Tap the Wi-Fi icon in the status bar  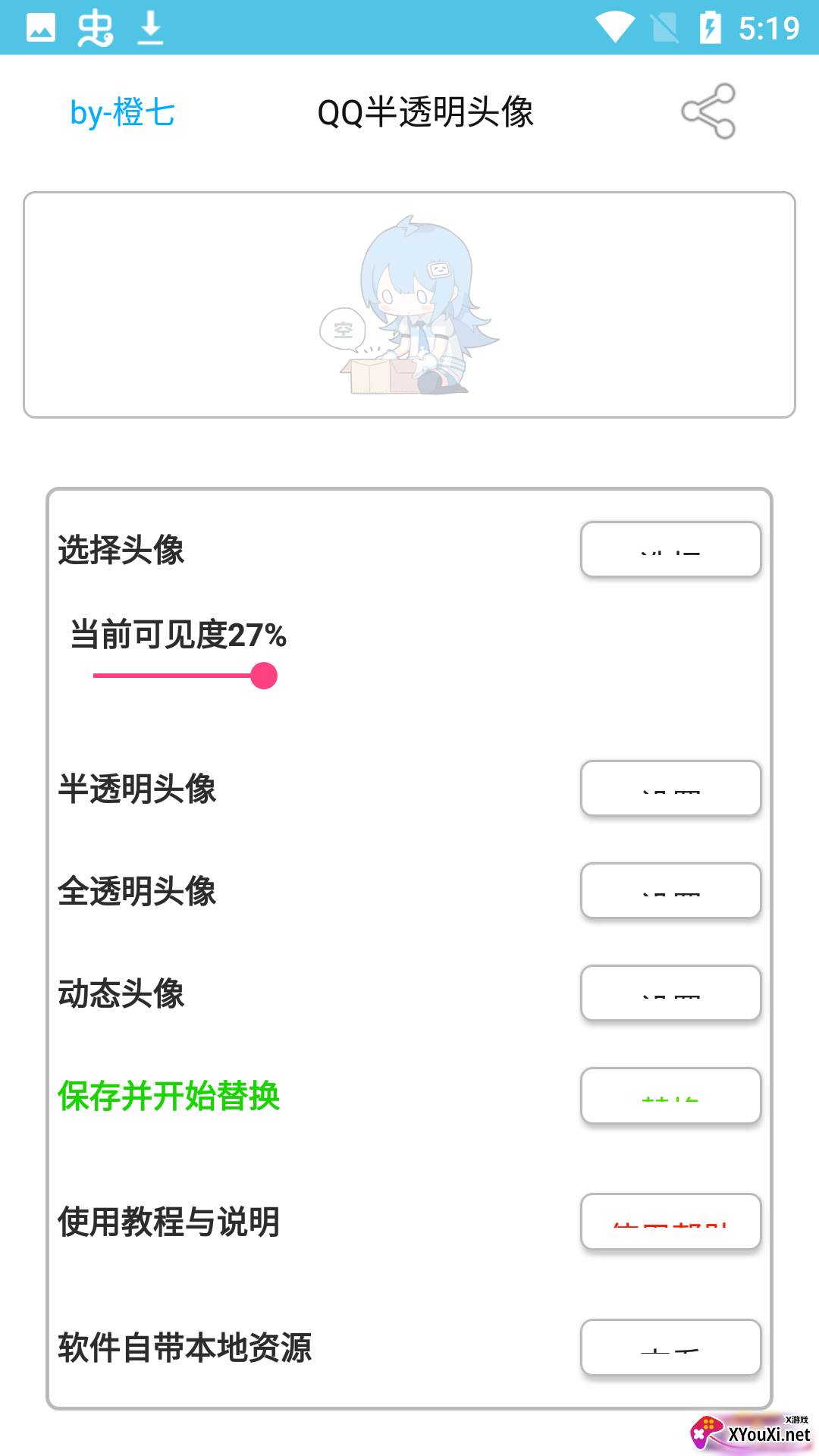coord(616,25)
